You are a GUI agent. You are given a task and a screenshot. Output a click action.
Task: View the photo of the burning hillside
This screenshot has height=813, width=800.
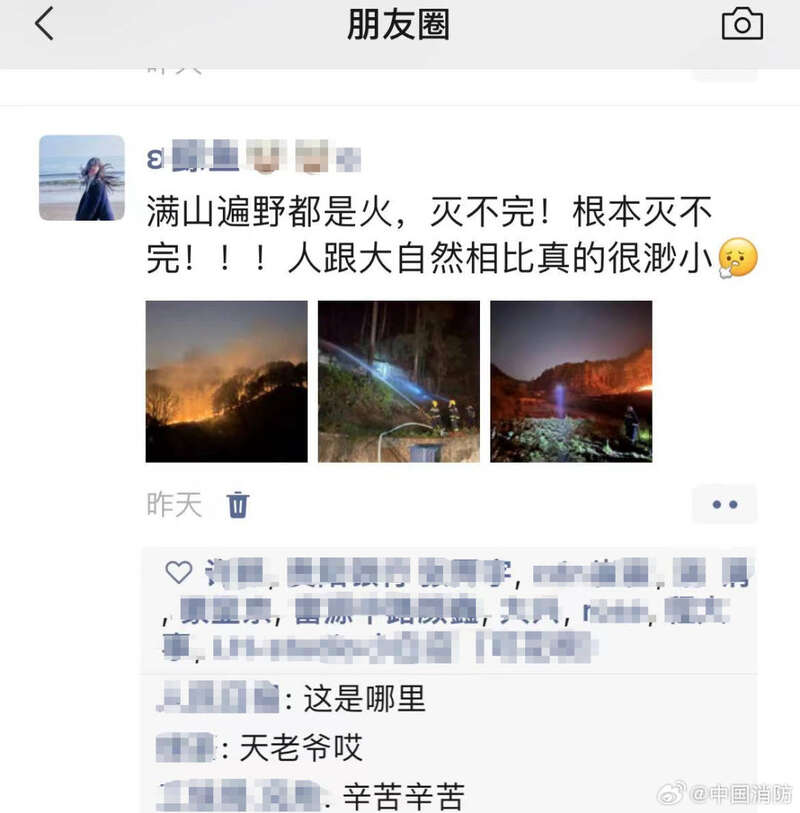coord(227,381)
